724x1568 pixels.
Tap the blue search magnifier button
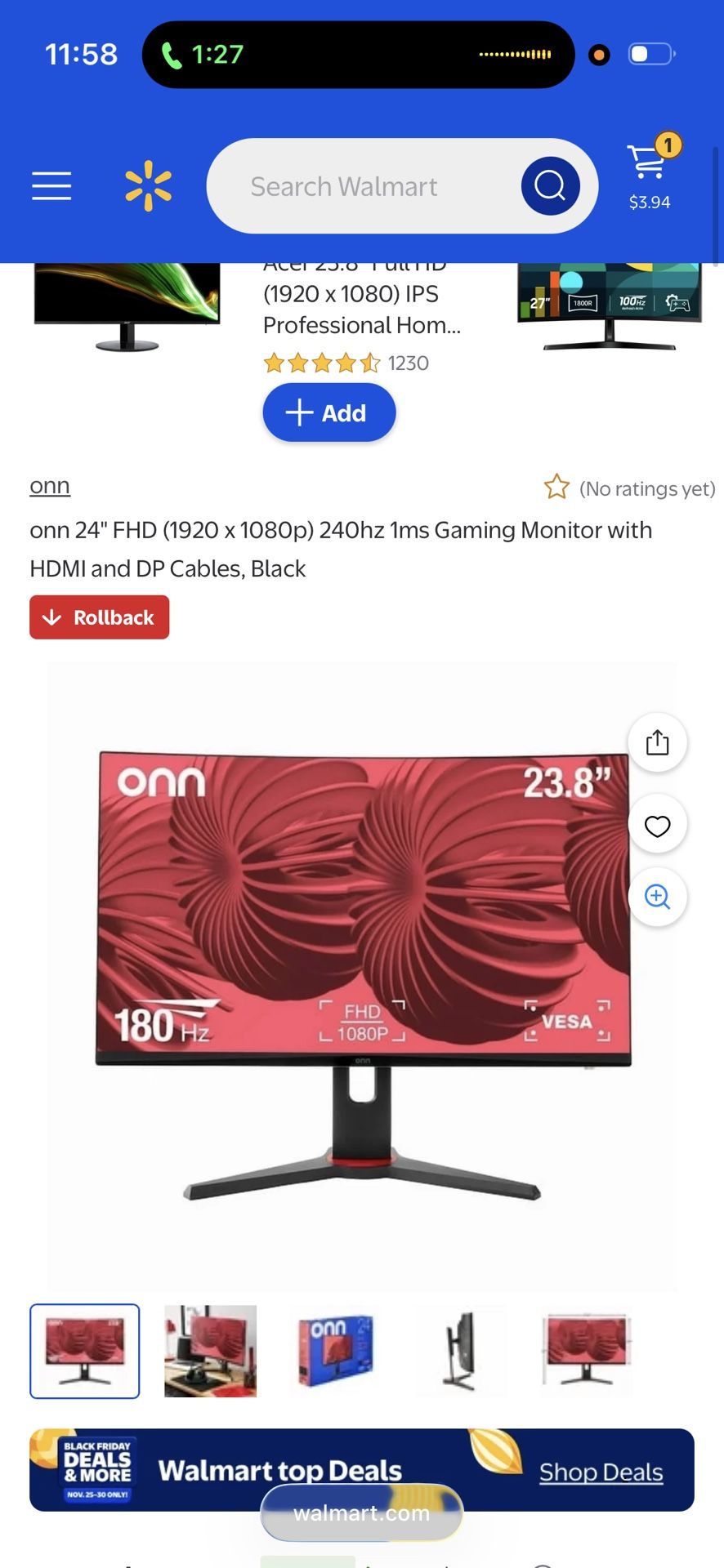tap(550, 186)
